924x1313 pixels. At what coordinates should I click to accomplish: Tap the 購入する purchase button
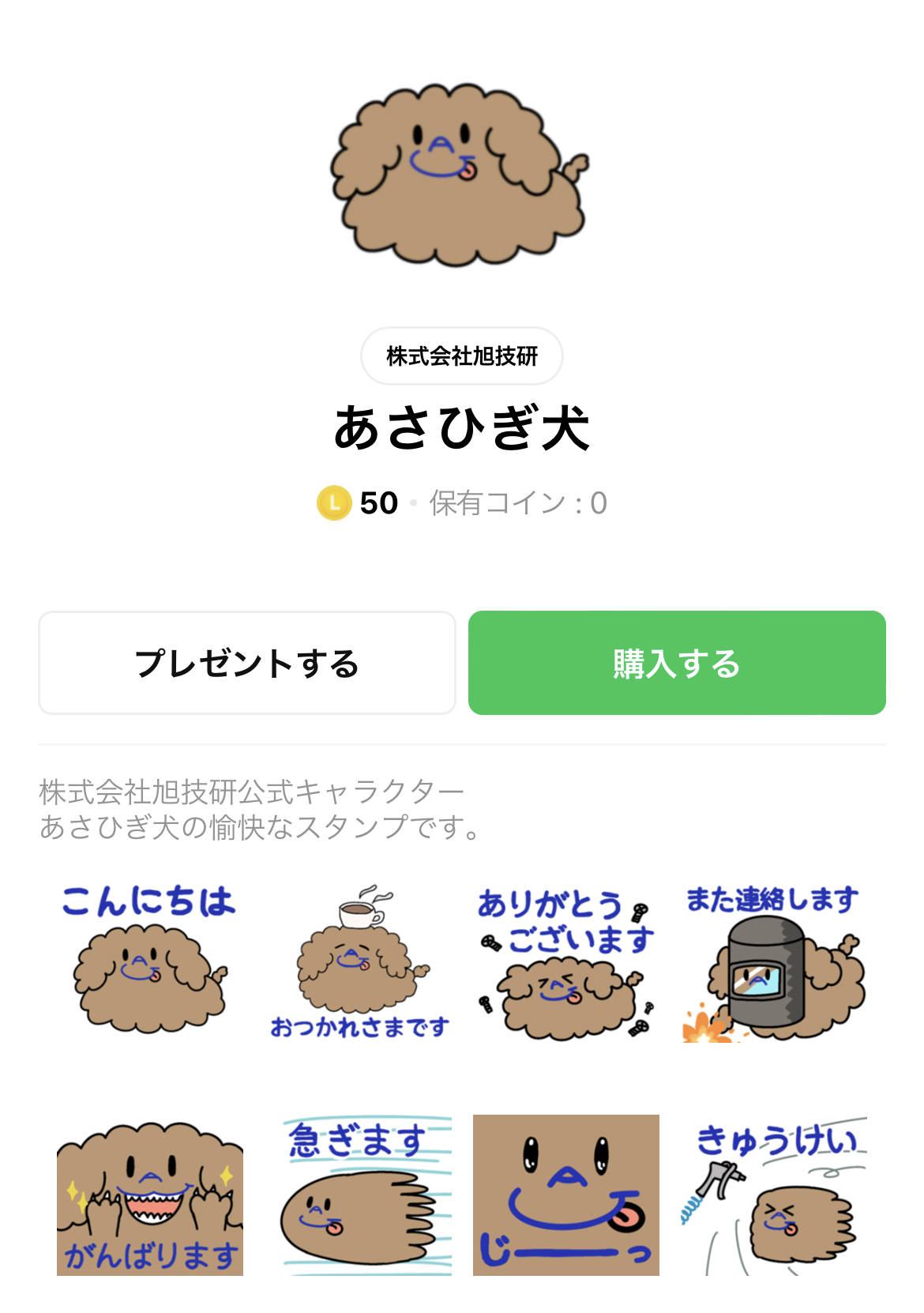tap(677, 663)
